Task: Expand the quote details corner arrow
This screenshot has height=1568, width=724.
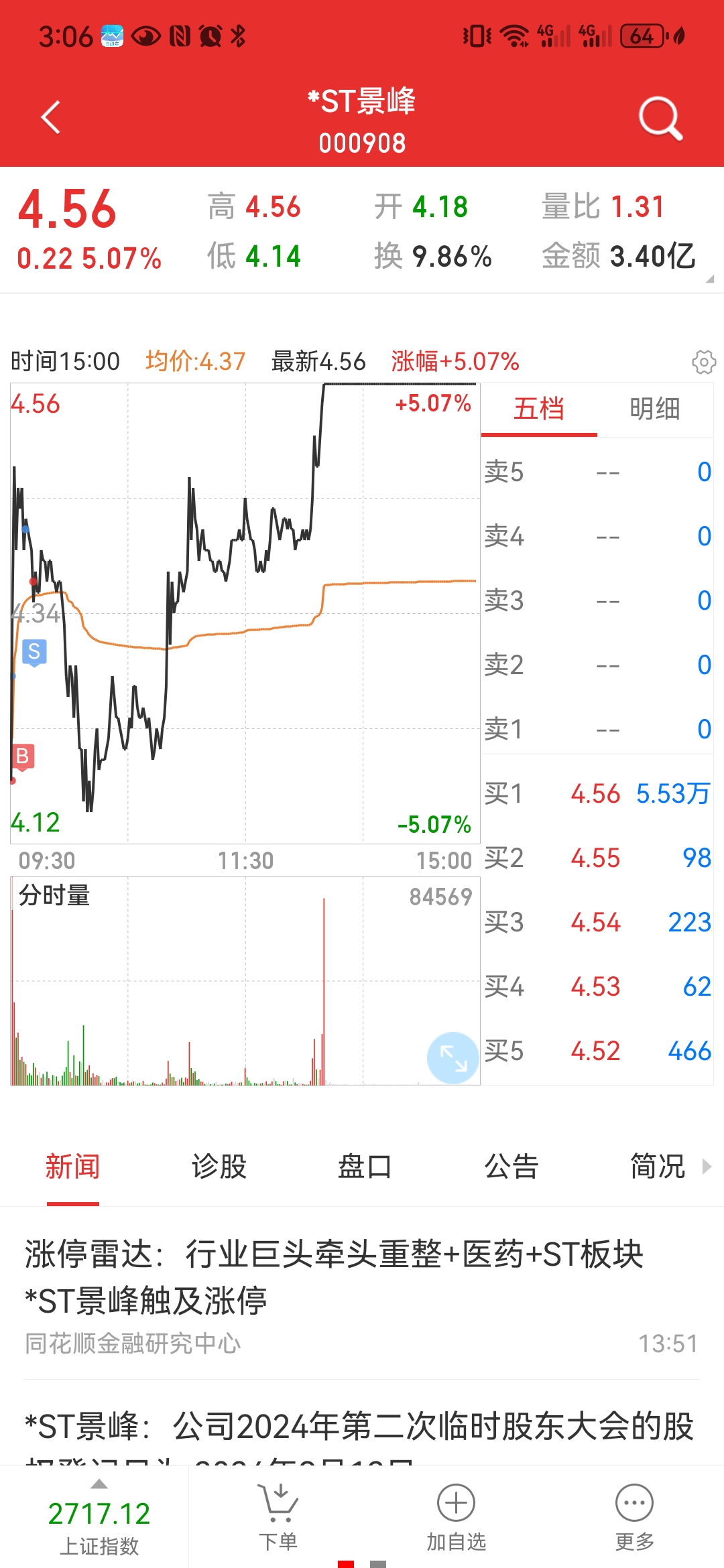Action: coord(710,279)
